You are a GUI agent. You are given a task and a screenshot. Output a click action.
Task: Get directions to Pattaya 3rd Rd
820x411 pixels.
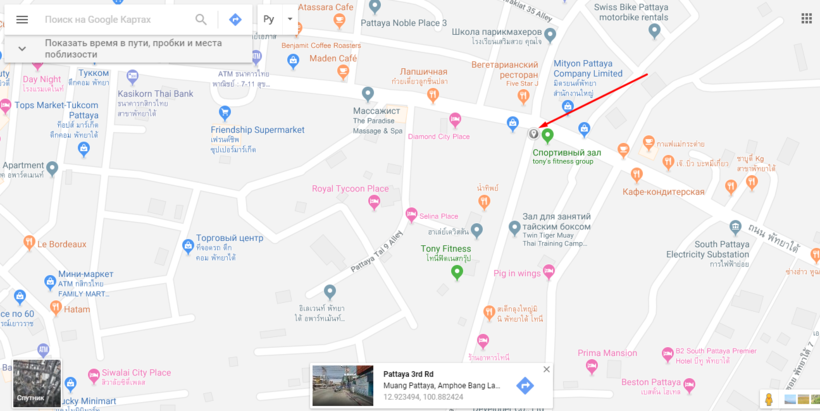524,385
